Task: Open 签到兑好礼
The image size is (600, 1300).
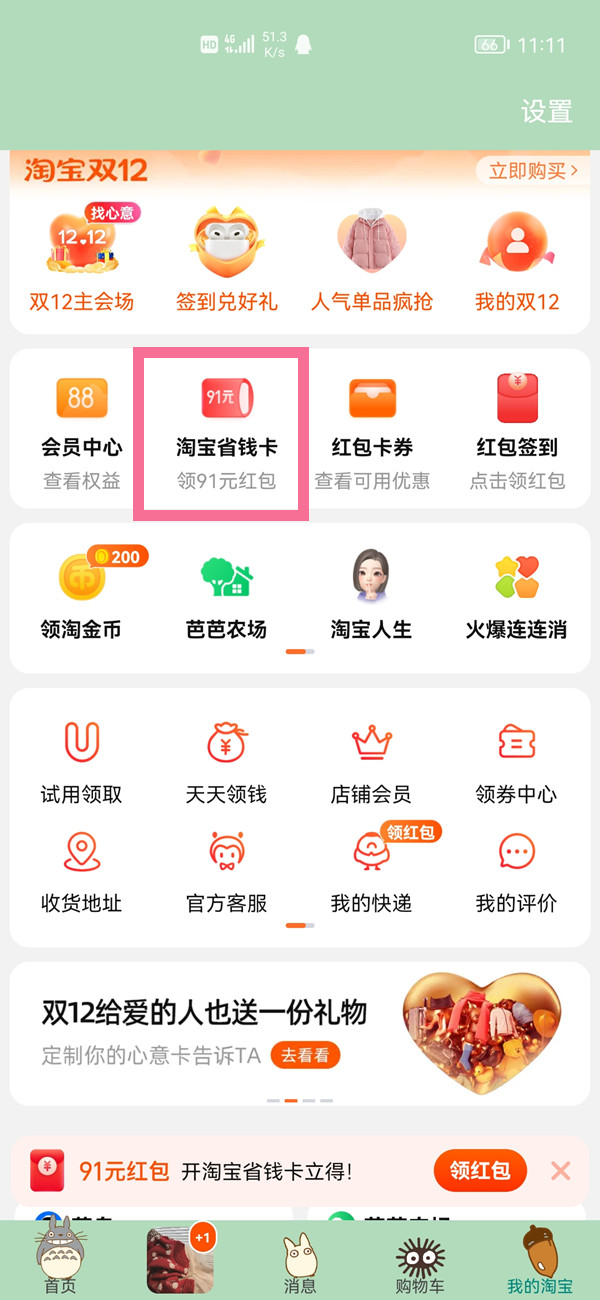Action: (227, 261)
